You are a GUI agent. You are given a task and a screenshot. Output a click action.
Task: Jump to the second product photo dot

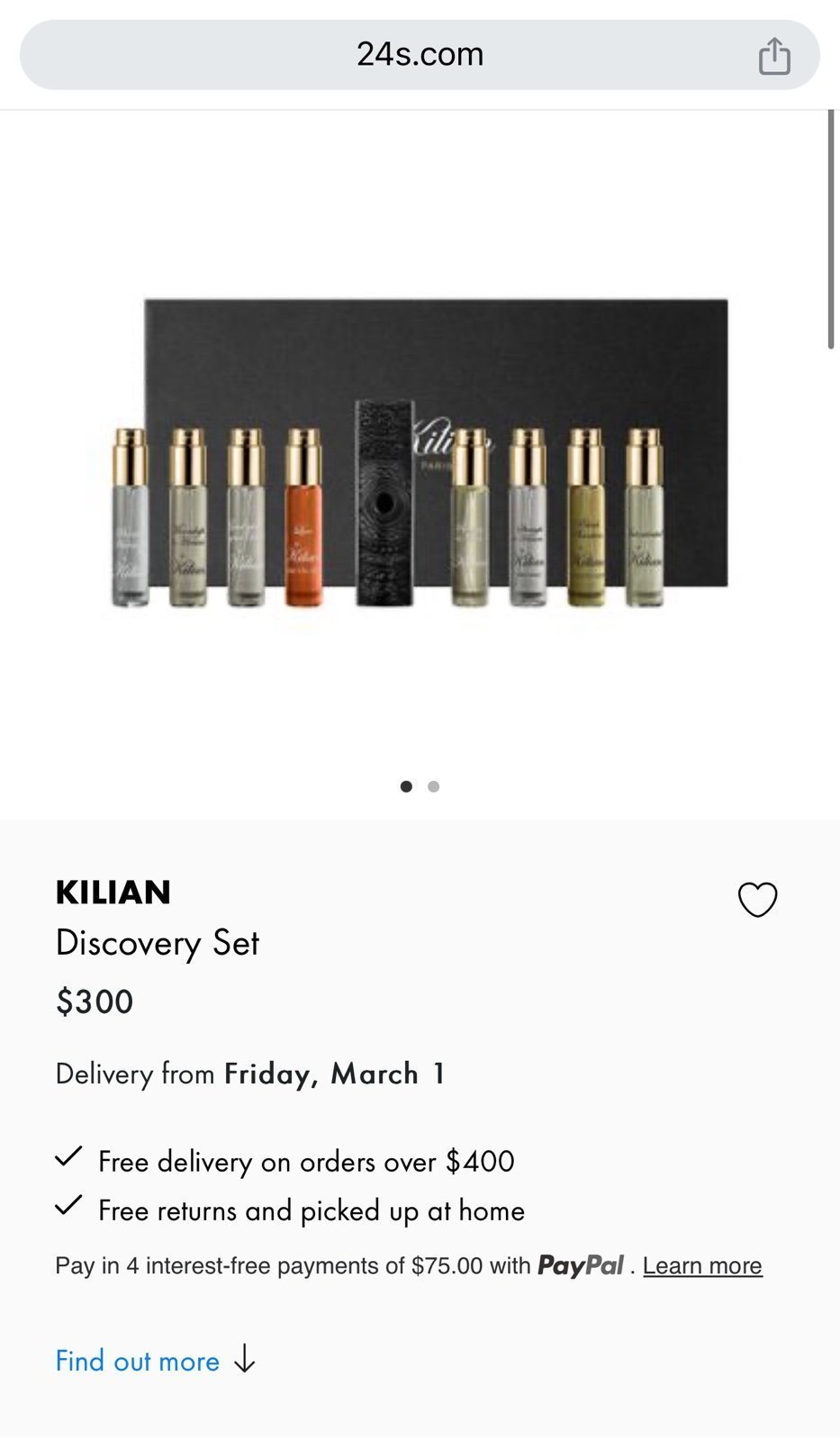(434, 786)
